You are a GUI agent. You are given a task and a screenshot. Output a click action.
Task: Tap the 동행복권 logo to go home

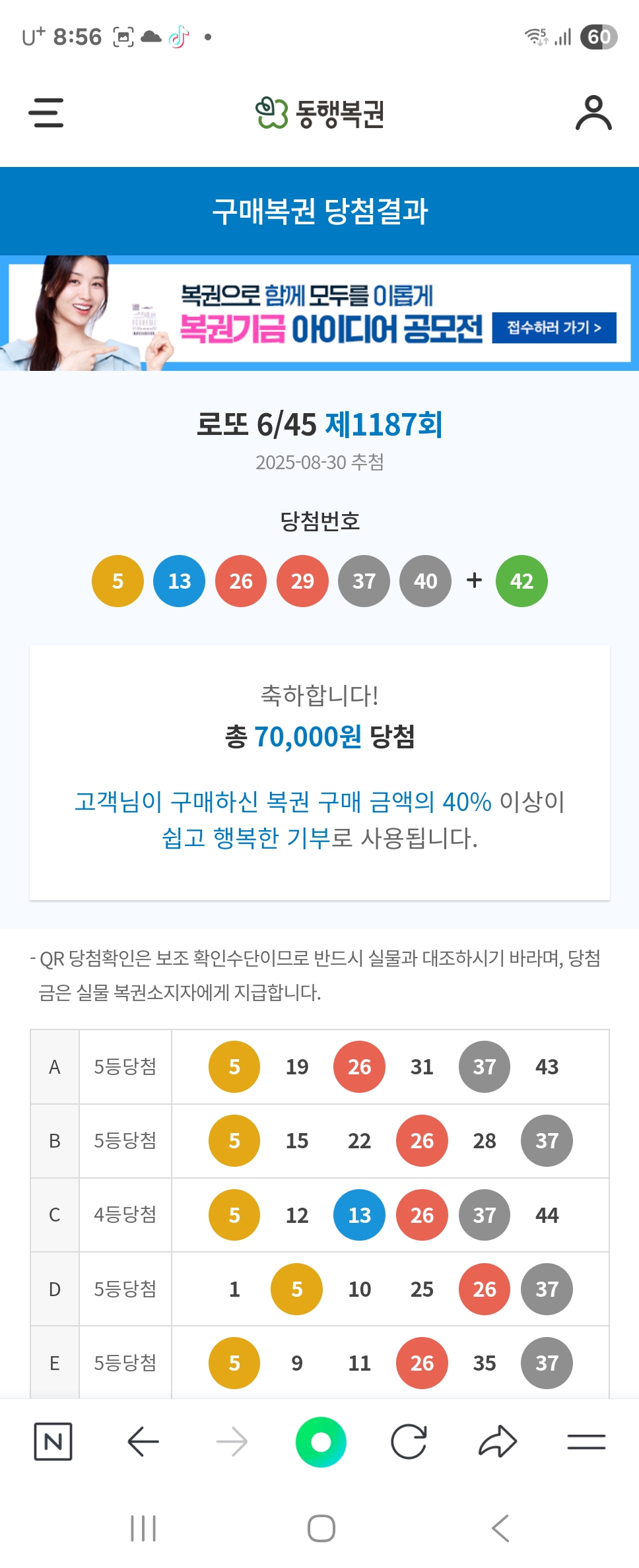(319, 114)
